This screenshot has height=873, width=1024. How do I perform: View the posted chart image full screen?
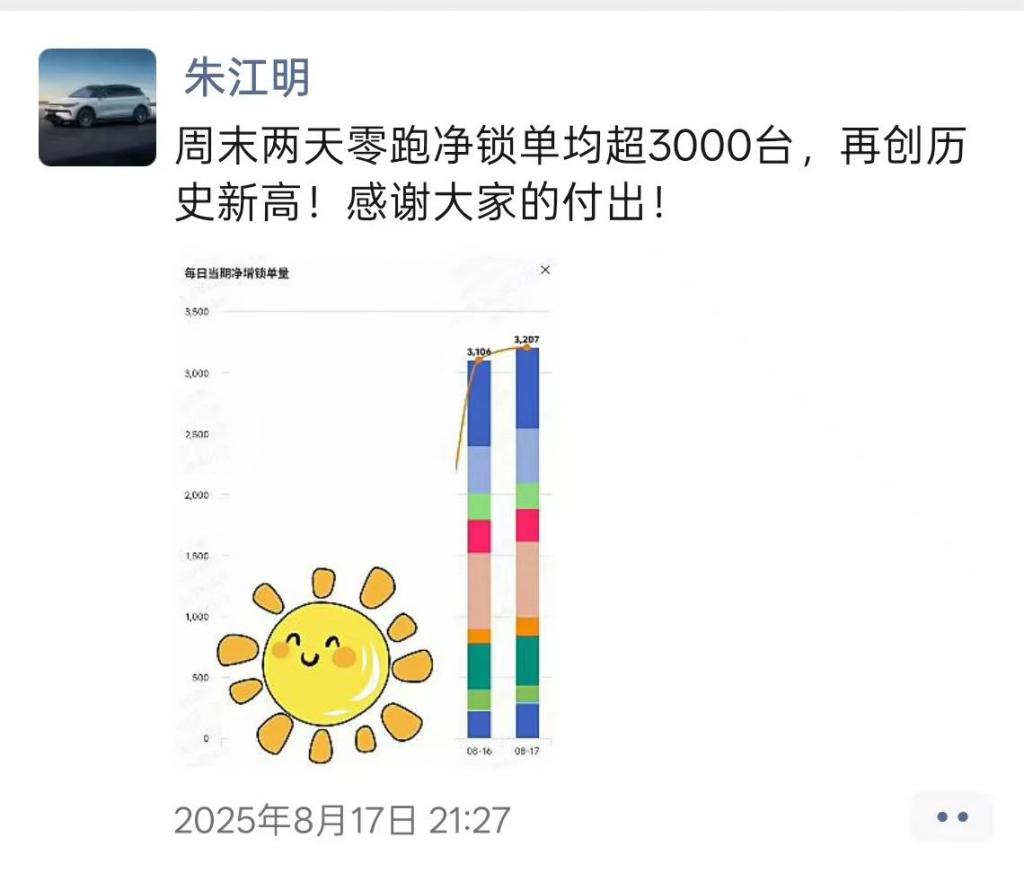click(366, 512)
